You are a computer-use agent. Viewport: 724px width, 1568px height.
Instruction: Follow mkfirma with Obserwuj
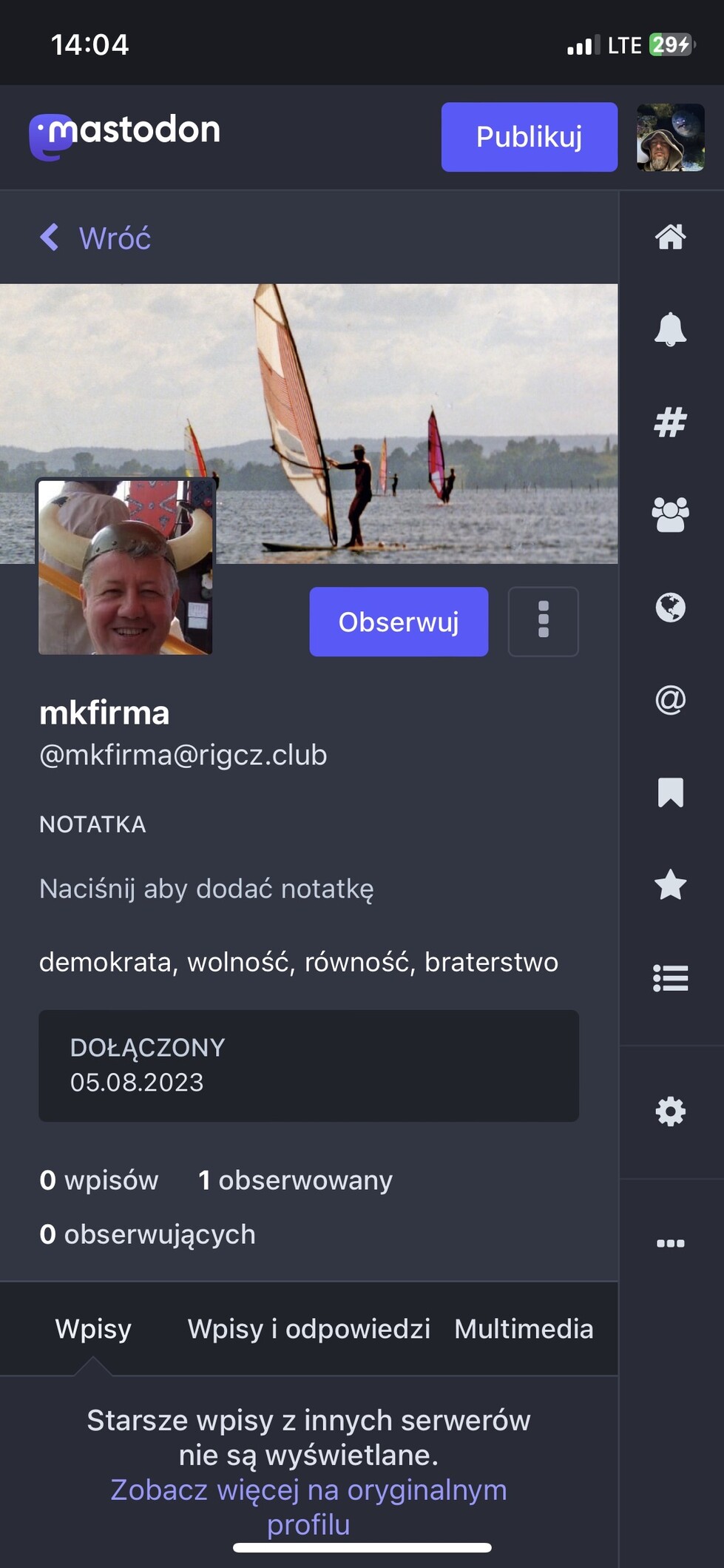[399, 622]
